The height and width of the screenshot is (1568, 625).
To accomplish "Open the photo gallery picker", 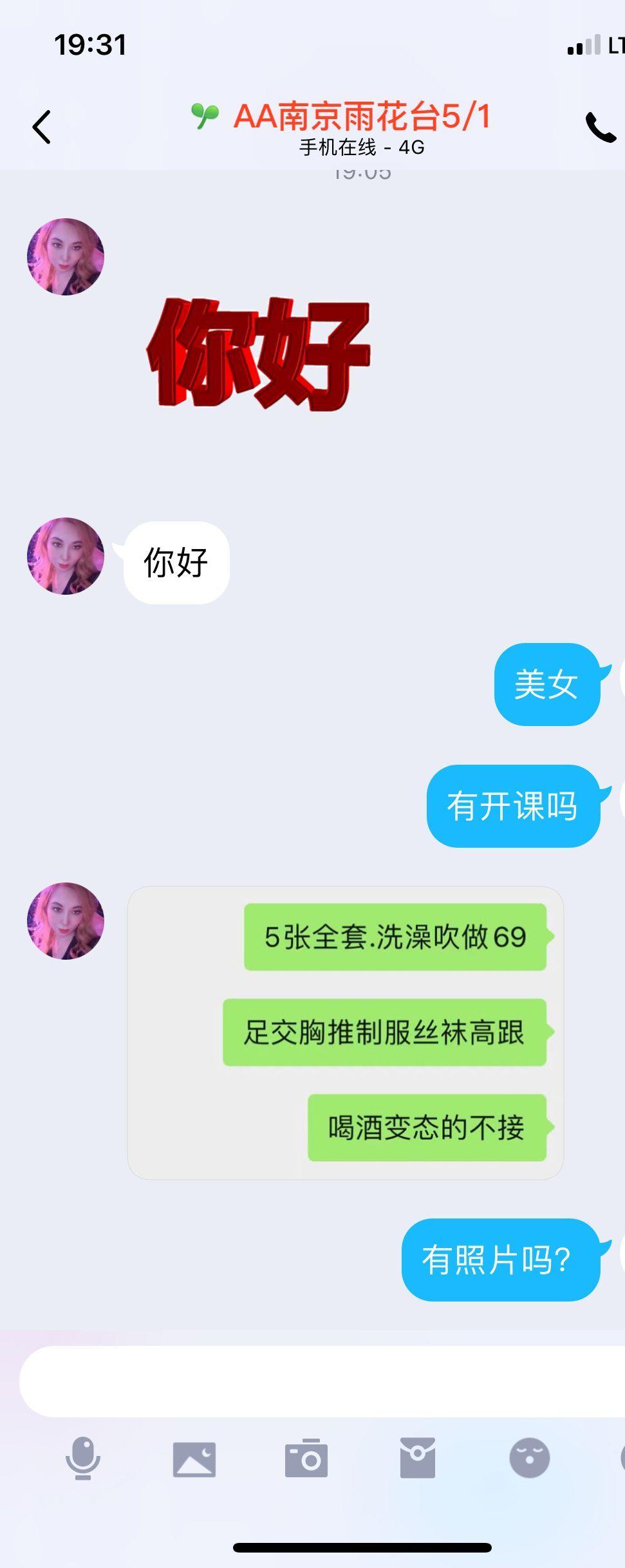I will (x=194, y=1459).
